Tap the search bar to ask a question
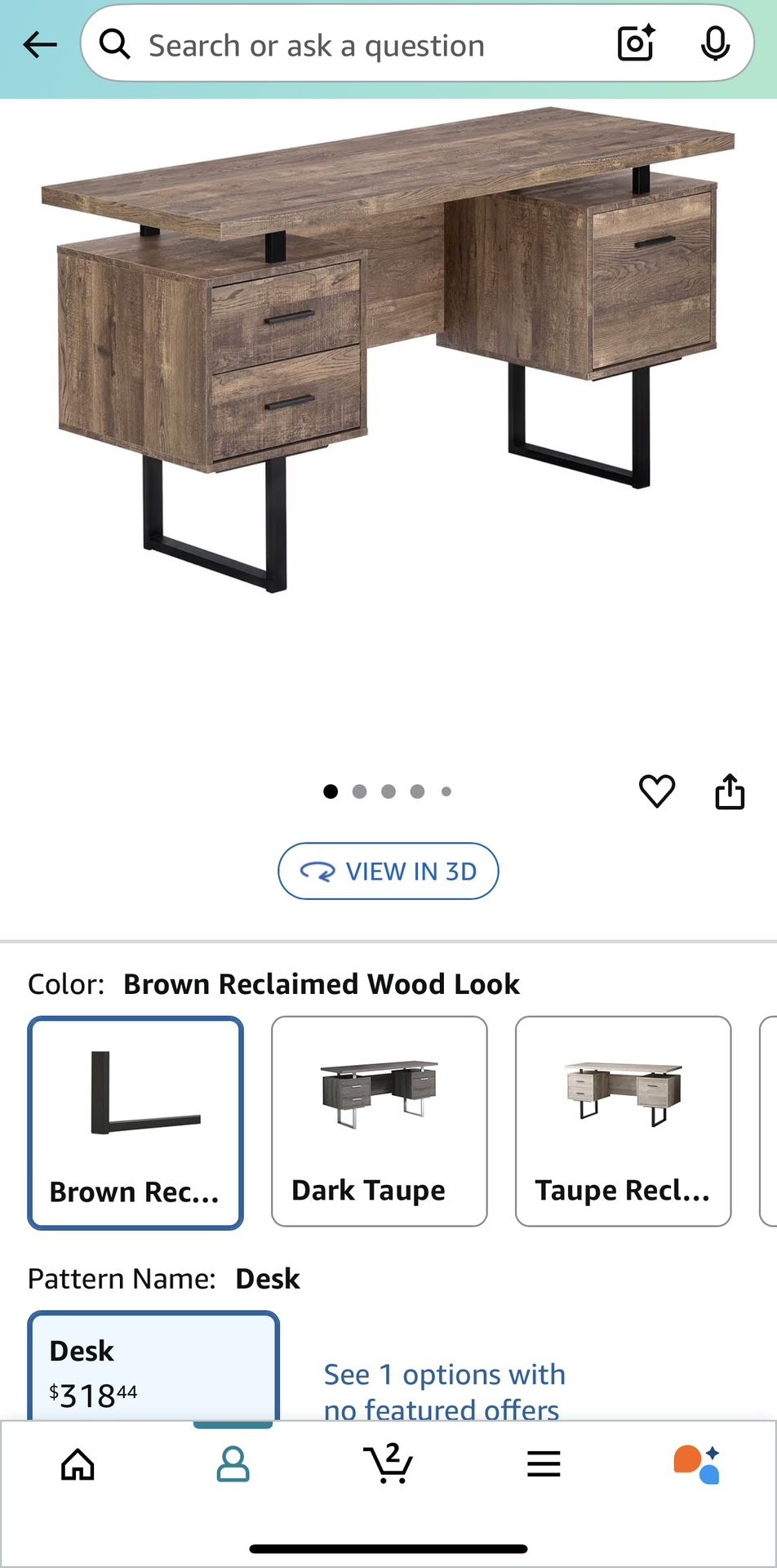 pyautogui.click(x=326, y=45)
